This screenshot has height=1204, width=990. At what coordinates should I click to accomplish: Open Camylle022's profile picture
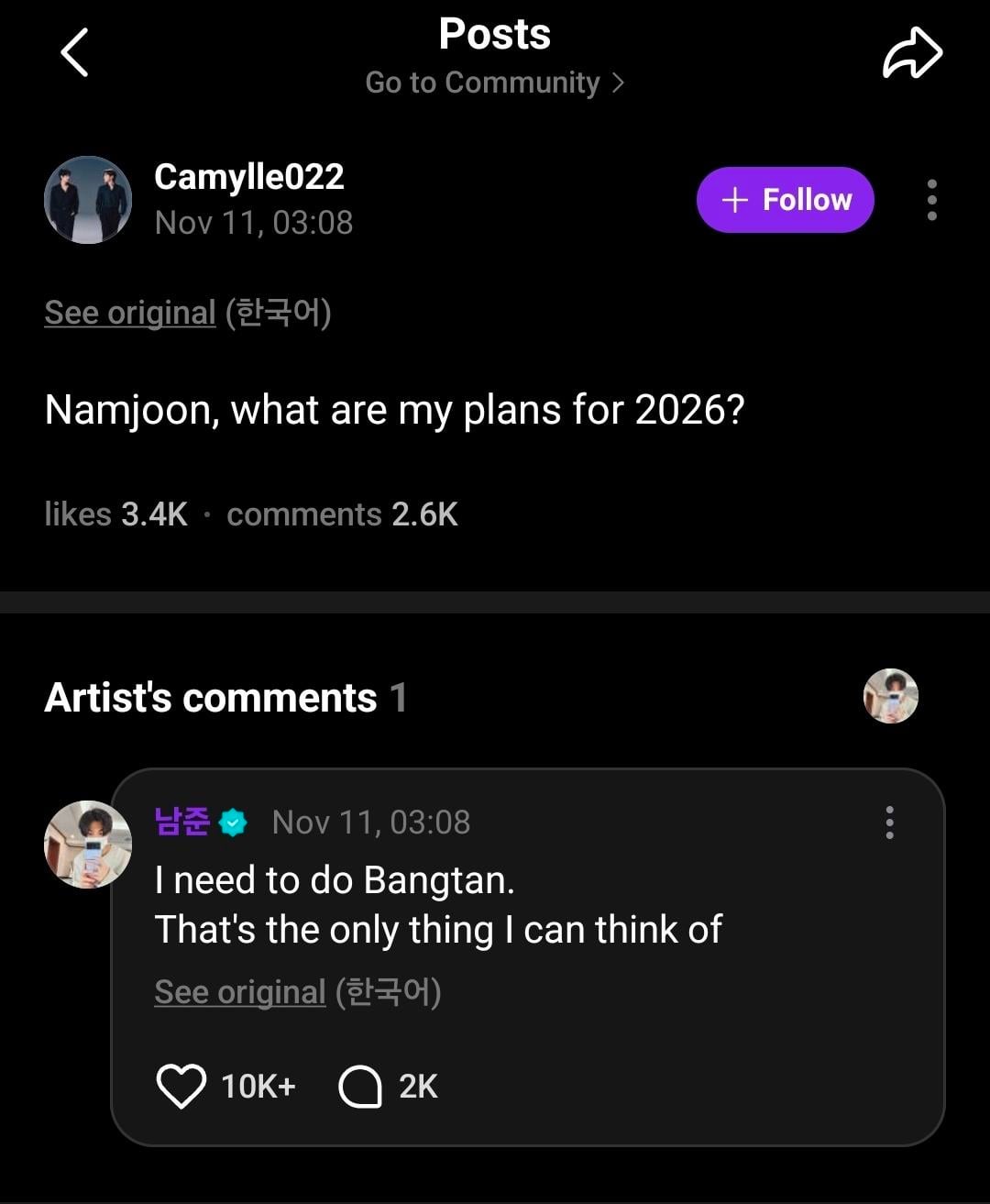[88, 198]
